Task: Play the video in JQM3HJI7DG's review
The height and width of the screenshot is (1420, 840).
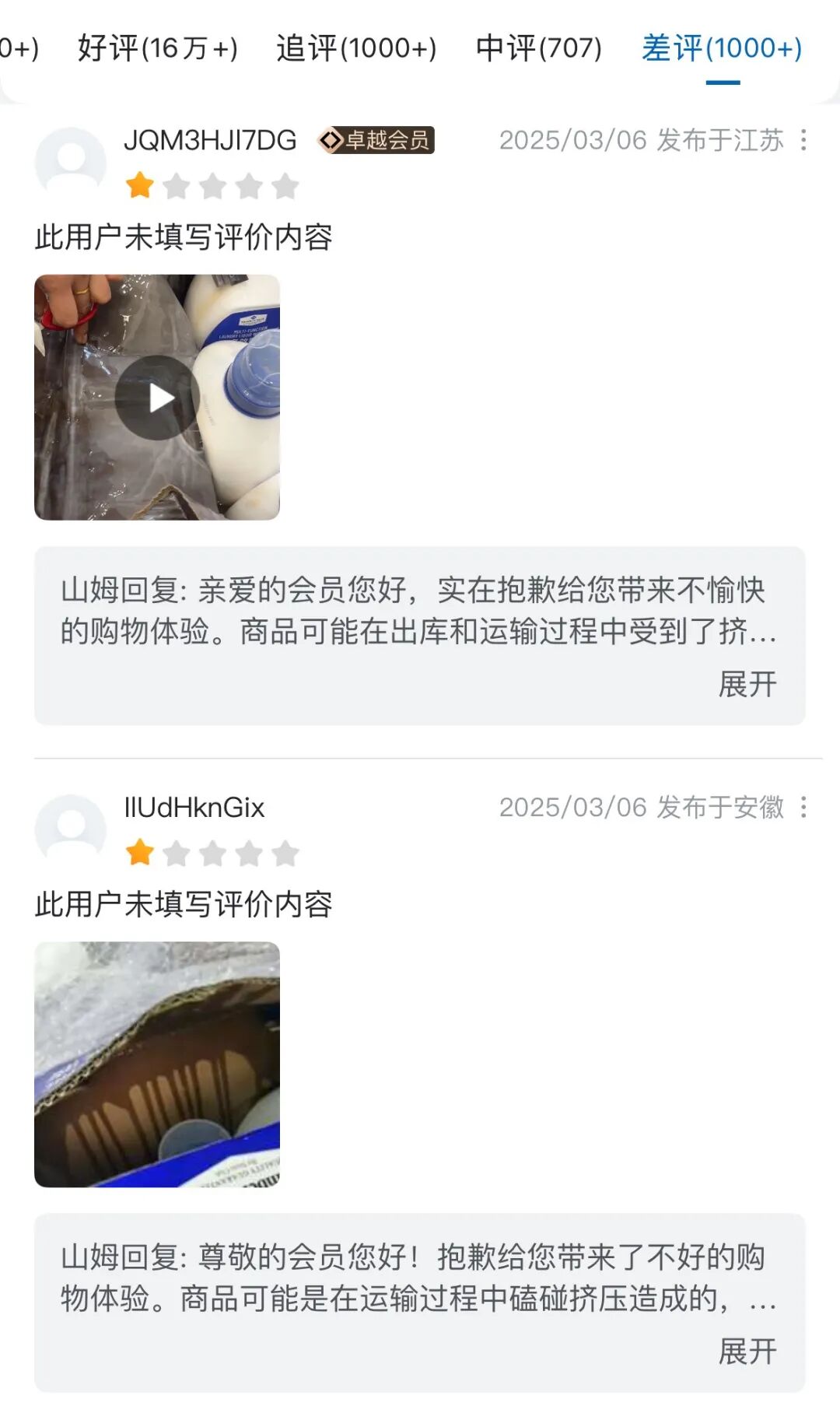Action: pos(158,398)
